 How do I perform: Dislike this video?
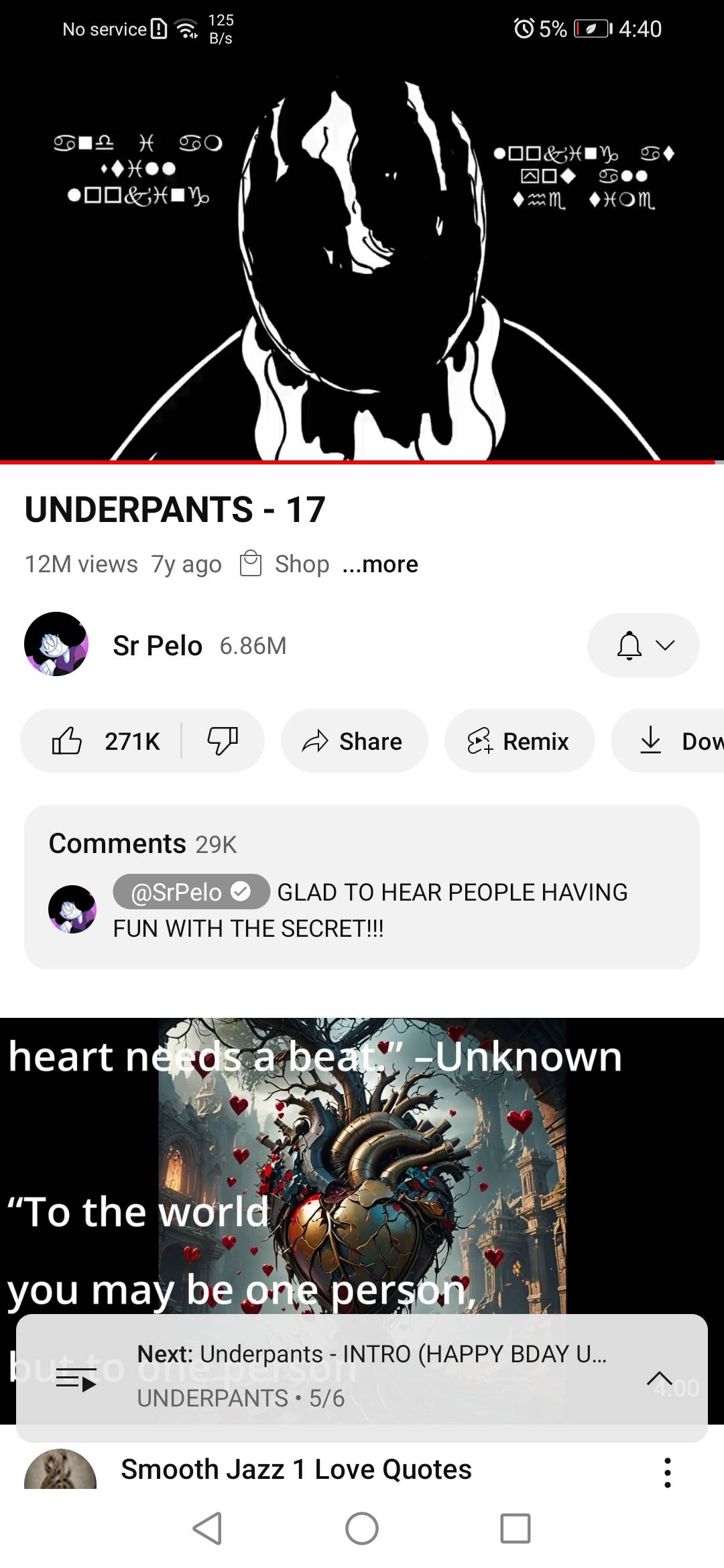[223, 741]
